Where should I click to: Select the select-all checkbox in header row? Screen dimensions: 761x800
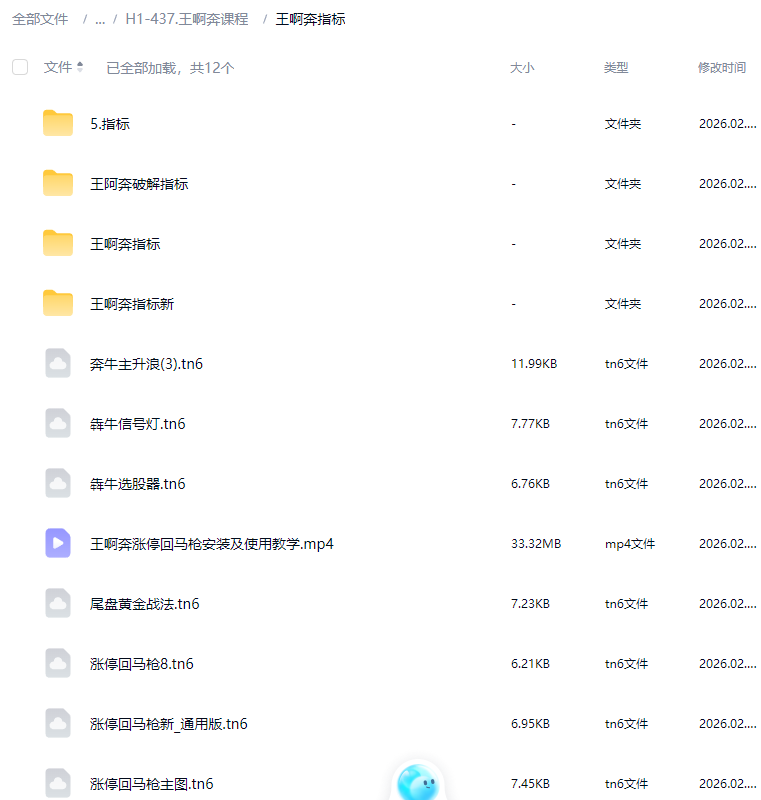tap(19, 67)
